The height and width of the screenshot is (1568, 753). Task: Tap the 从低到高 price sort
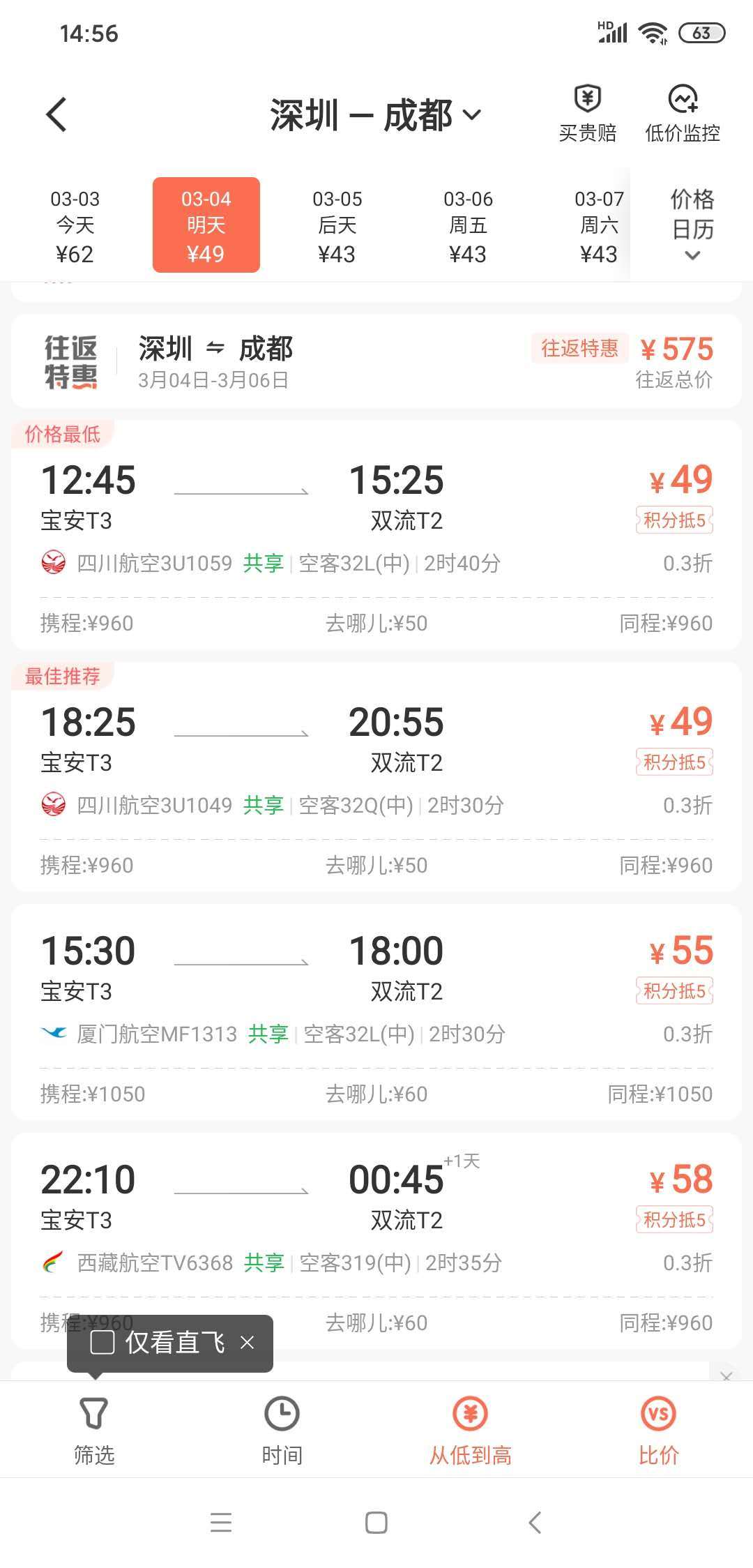click(x=470, y=1430)
